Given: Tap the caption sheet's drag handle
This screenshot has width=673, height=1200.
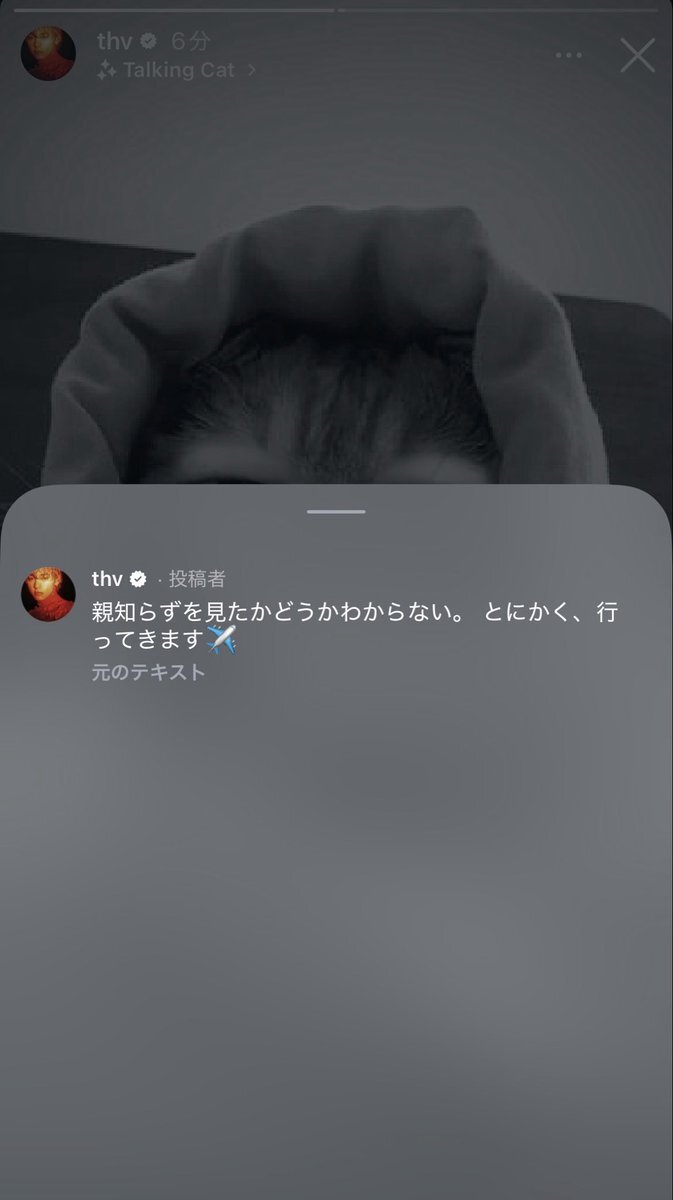Looking at the screenshot, I should click(337, 512).
